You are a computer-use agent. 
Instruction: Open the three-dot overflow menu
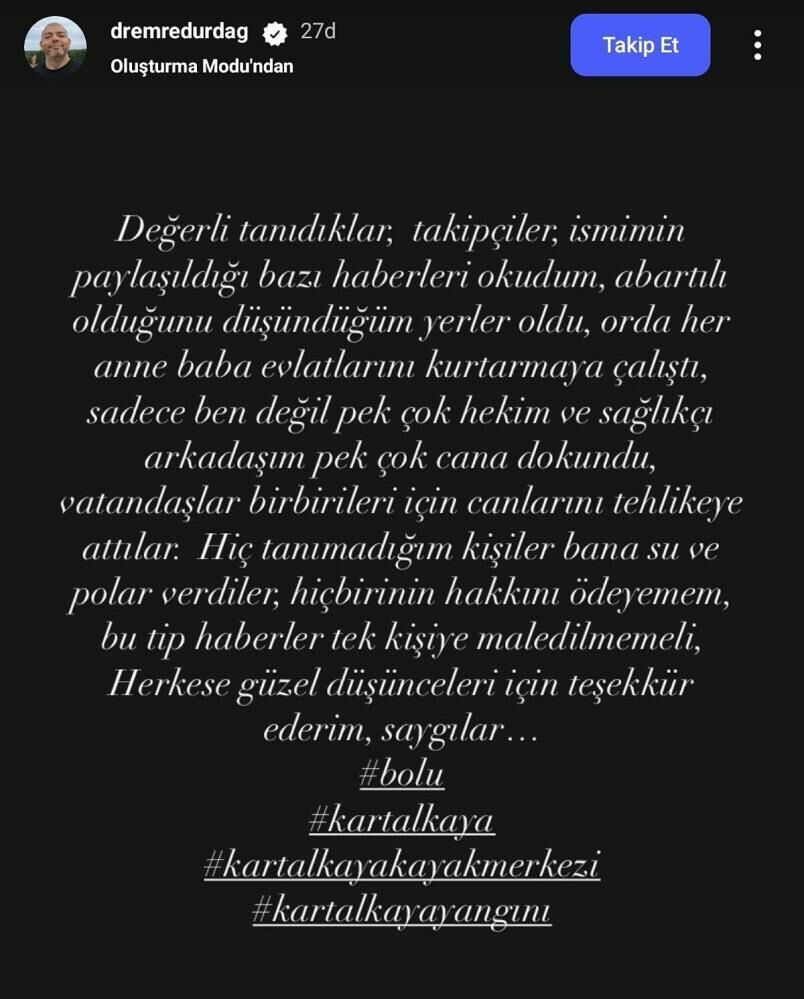tap(757, 45)
